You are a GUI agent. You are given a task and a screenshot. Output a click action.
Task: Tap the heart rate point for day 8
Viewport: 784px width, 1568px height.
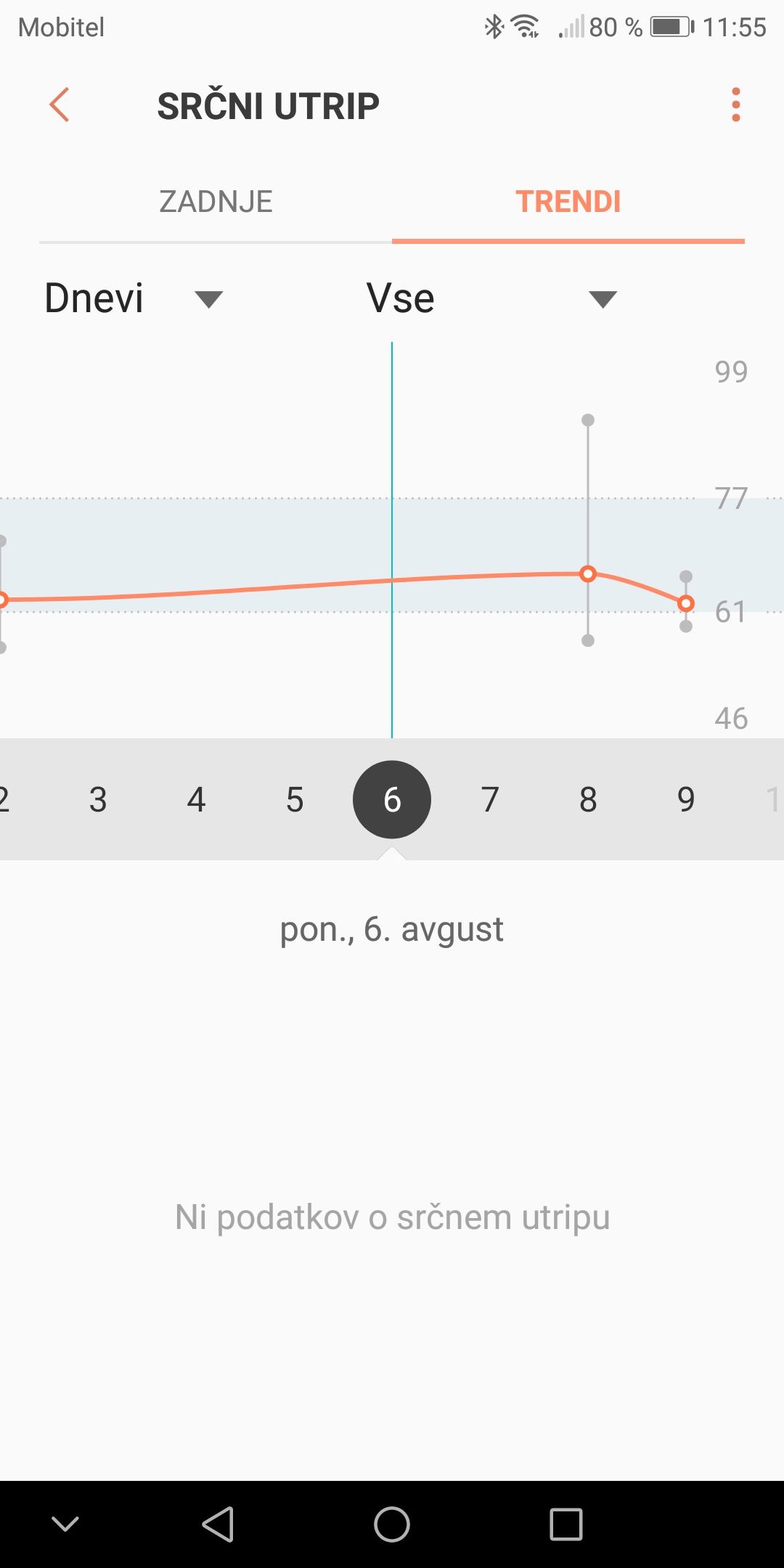588,574
